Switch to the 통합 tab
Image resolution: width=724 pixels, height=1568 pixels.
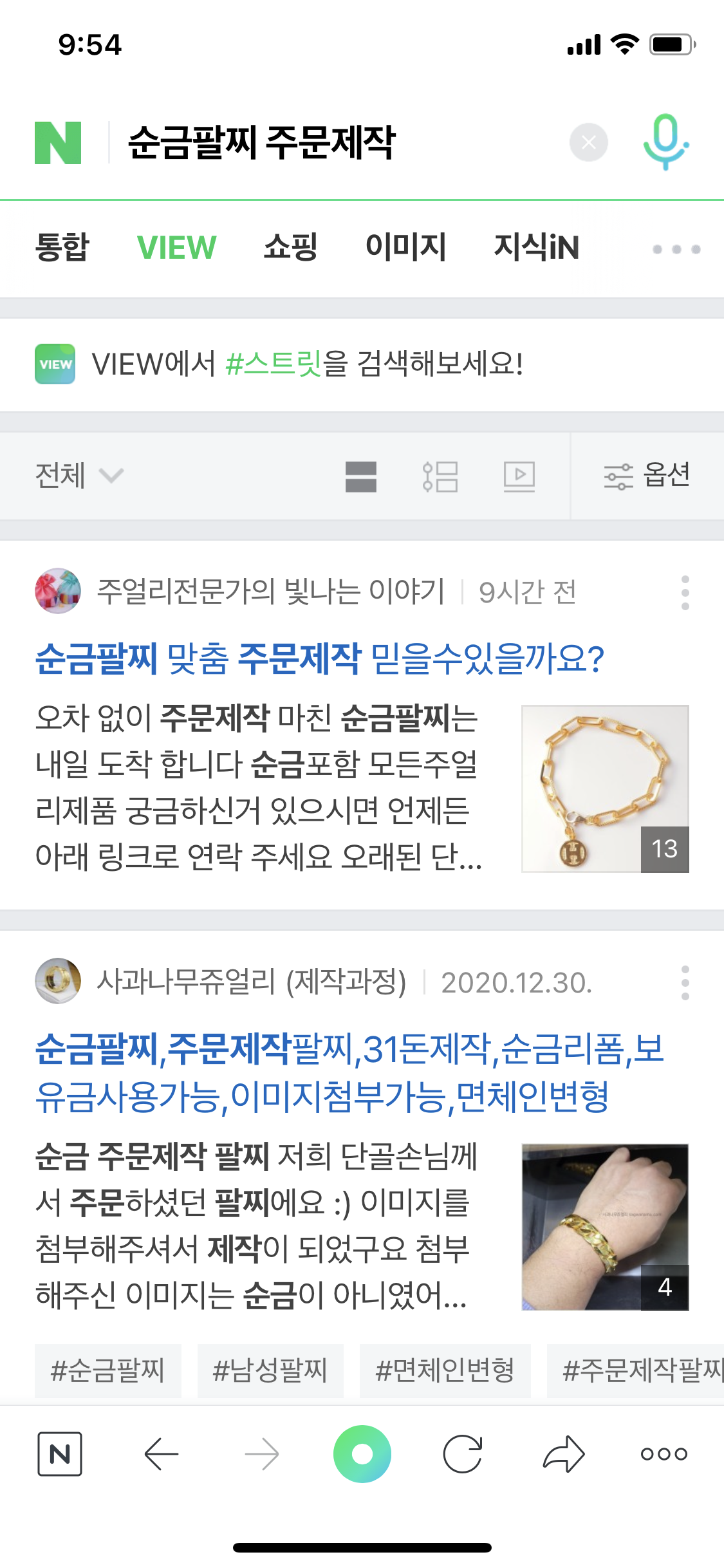click(x=62, y=247)
